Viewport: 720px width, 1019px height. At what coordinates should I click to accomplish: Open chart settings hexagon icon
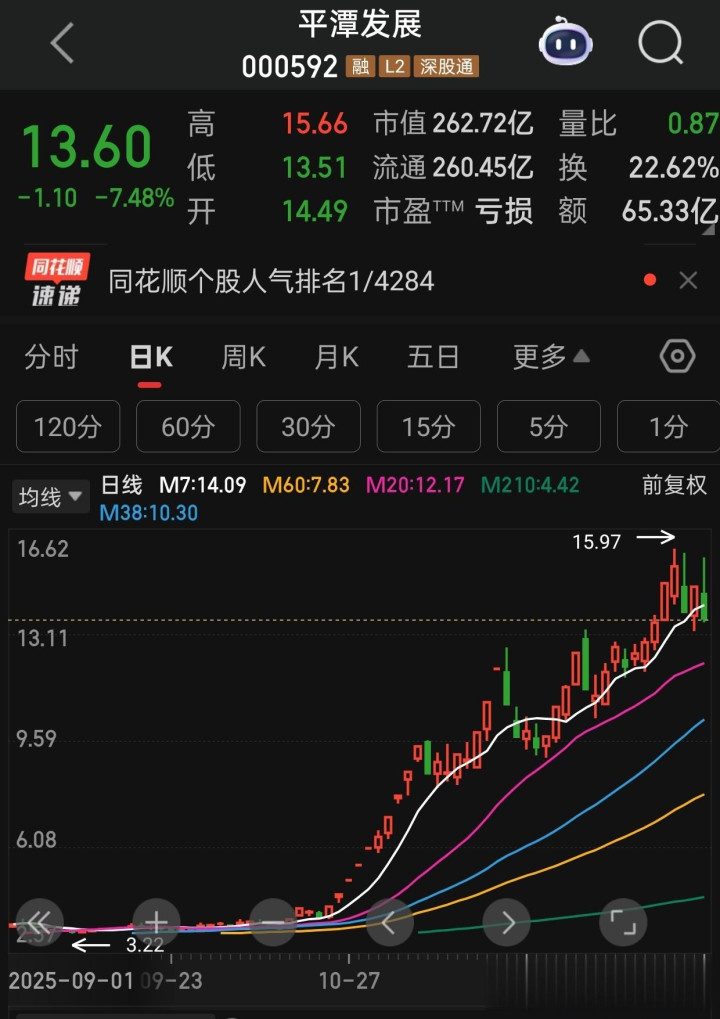[677, 357]
